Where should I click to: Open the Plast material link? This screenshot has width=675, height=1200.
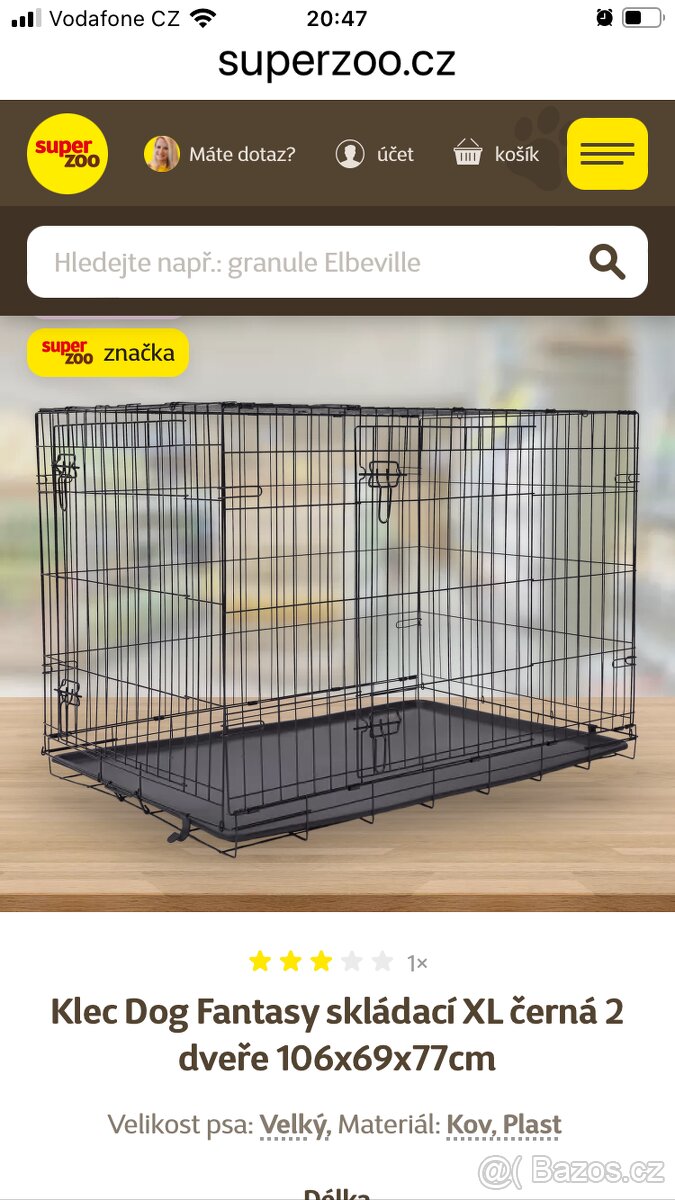[532, 1125]
